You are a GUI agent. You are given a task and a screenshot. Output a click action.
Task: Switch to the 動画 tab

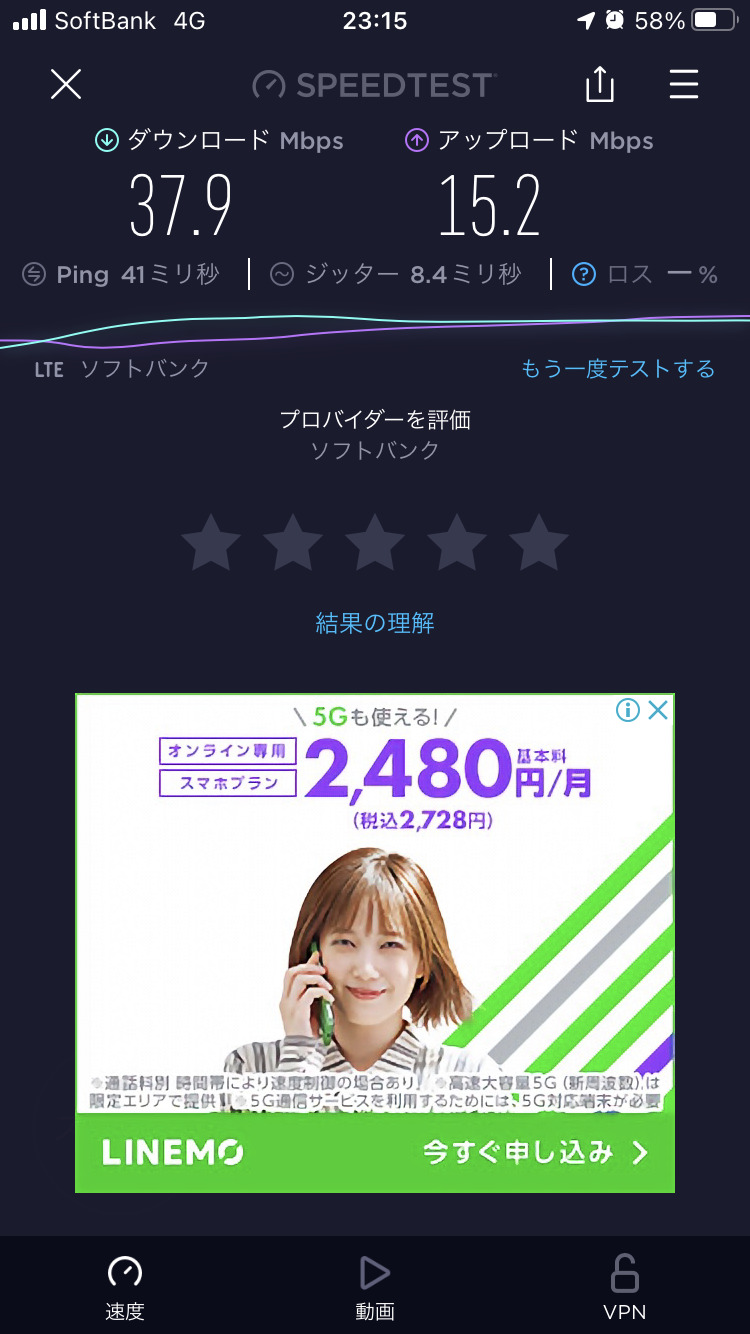click(x=375, y=1288)
